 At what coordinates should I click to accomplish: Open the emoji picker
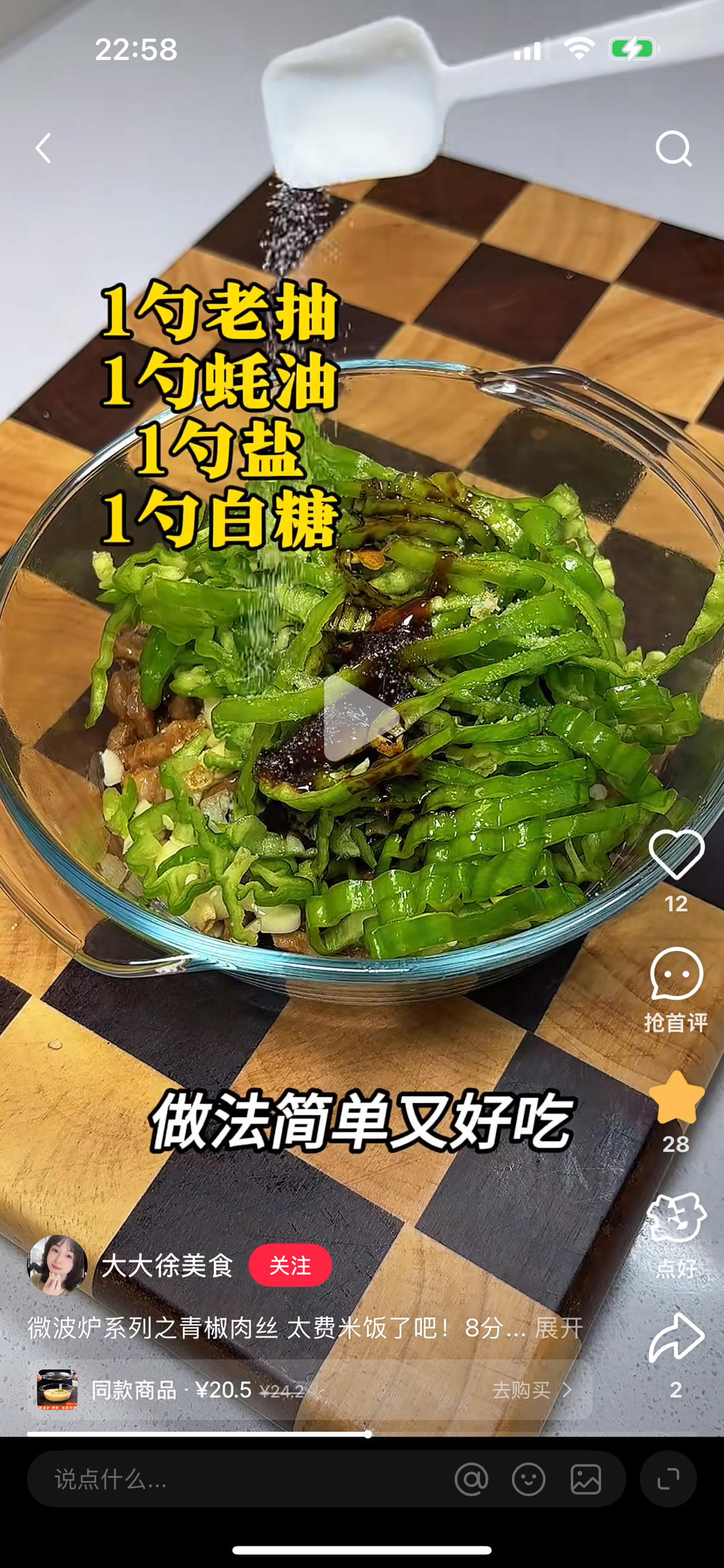point(528,1480)
